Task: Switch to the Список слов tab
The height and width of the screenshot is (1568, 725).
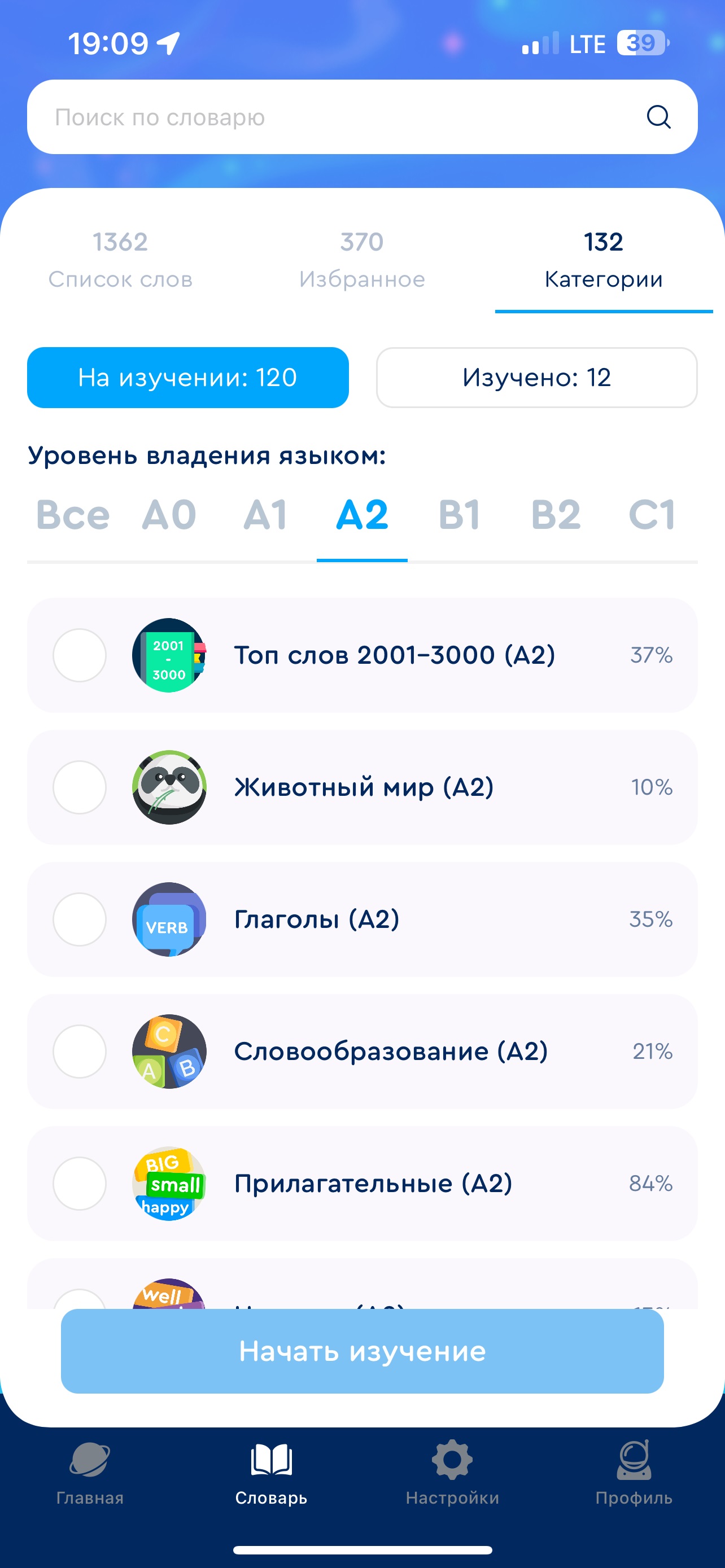Action: pyautogui.click(x=120, y=260)
